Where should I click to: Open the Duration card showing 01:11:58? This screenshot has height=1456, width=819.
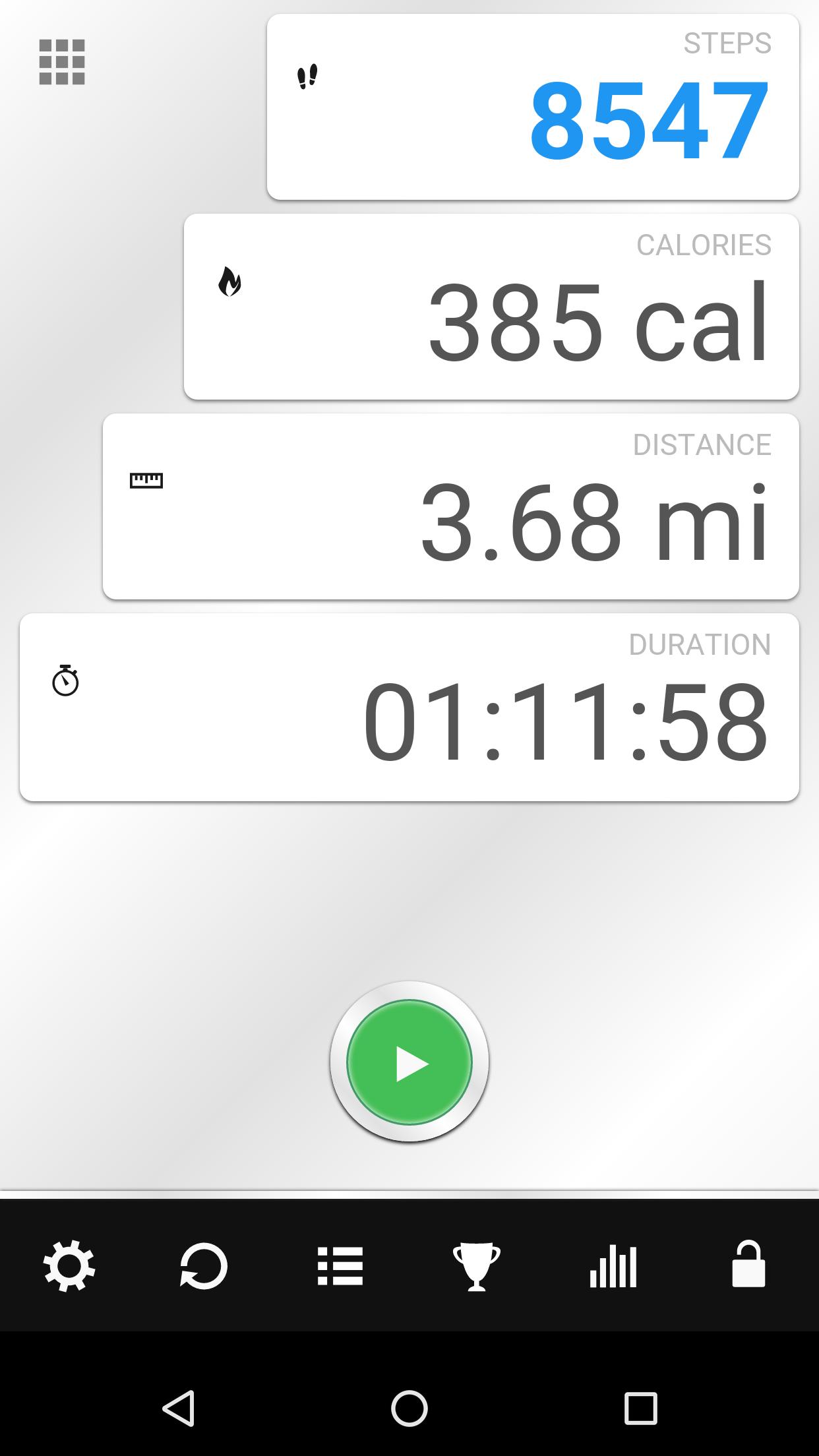[409, 707]
